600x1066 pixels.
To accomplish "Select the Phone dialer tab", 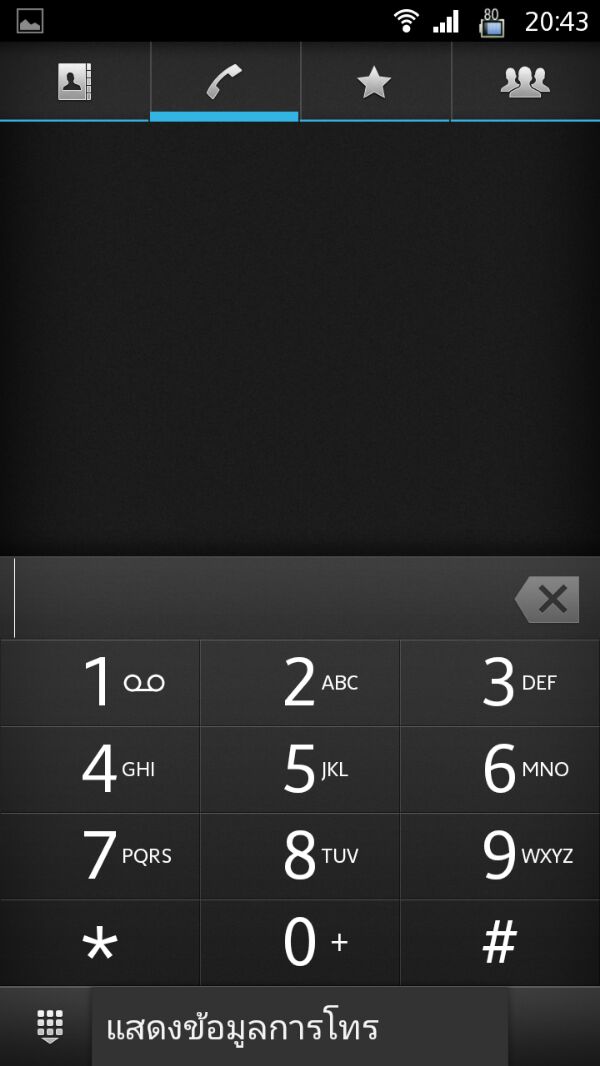I will pyautogui.click(x=225, y=82).
